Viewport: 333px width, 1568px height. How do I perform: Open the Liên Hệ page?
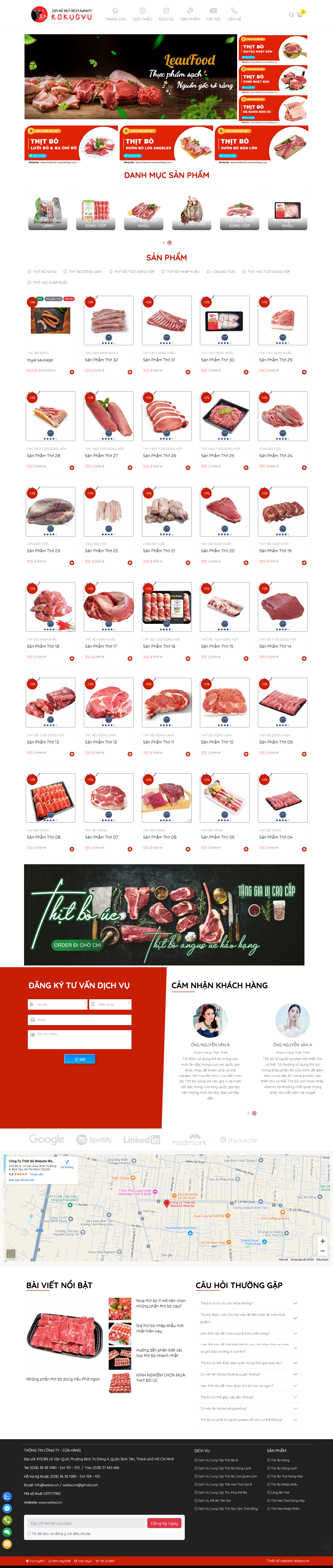tap(234, 14)
